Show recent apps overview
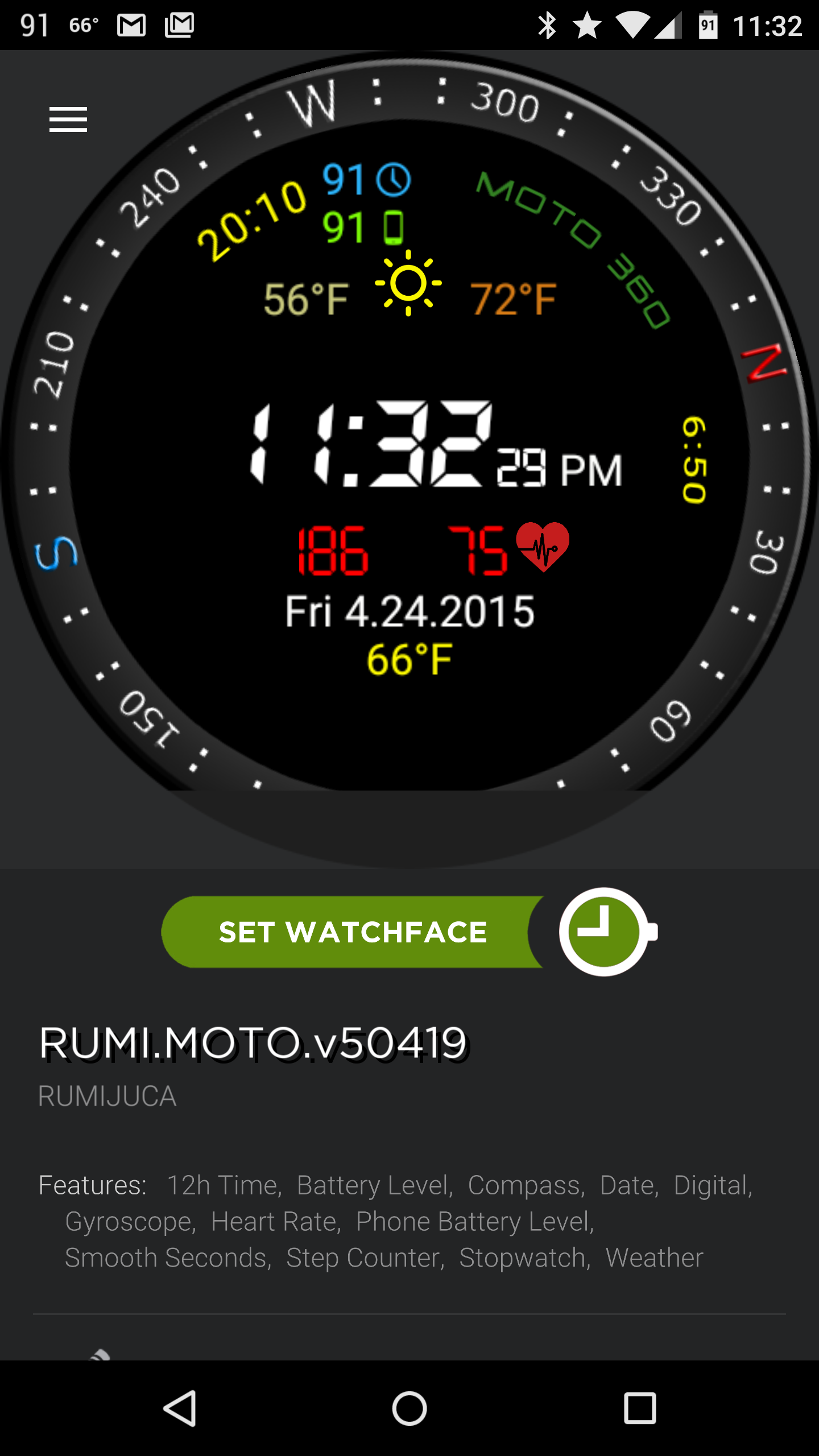The height and width of the screenshot is (1456, 819). point(640,1408)
